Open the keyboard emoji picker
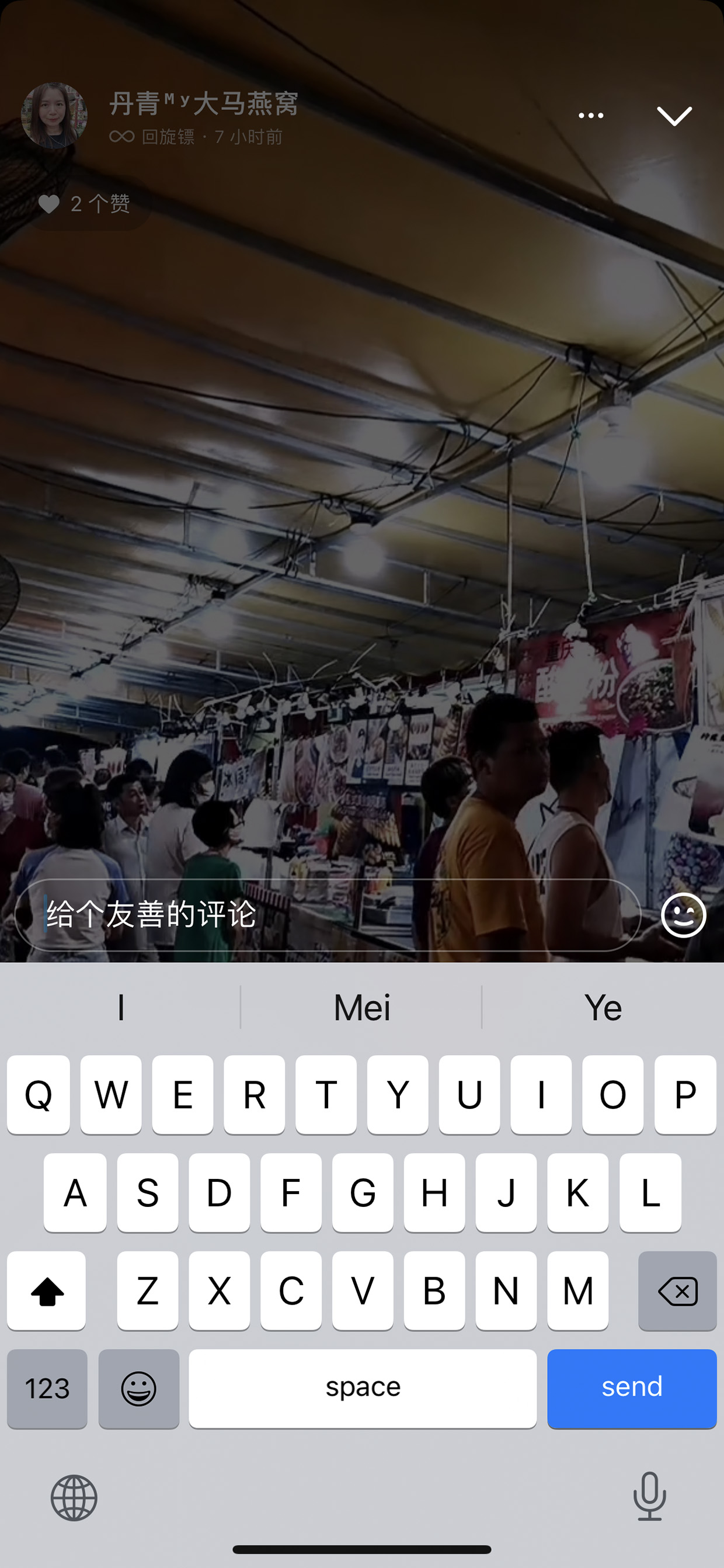 139,1389
